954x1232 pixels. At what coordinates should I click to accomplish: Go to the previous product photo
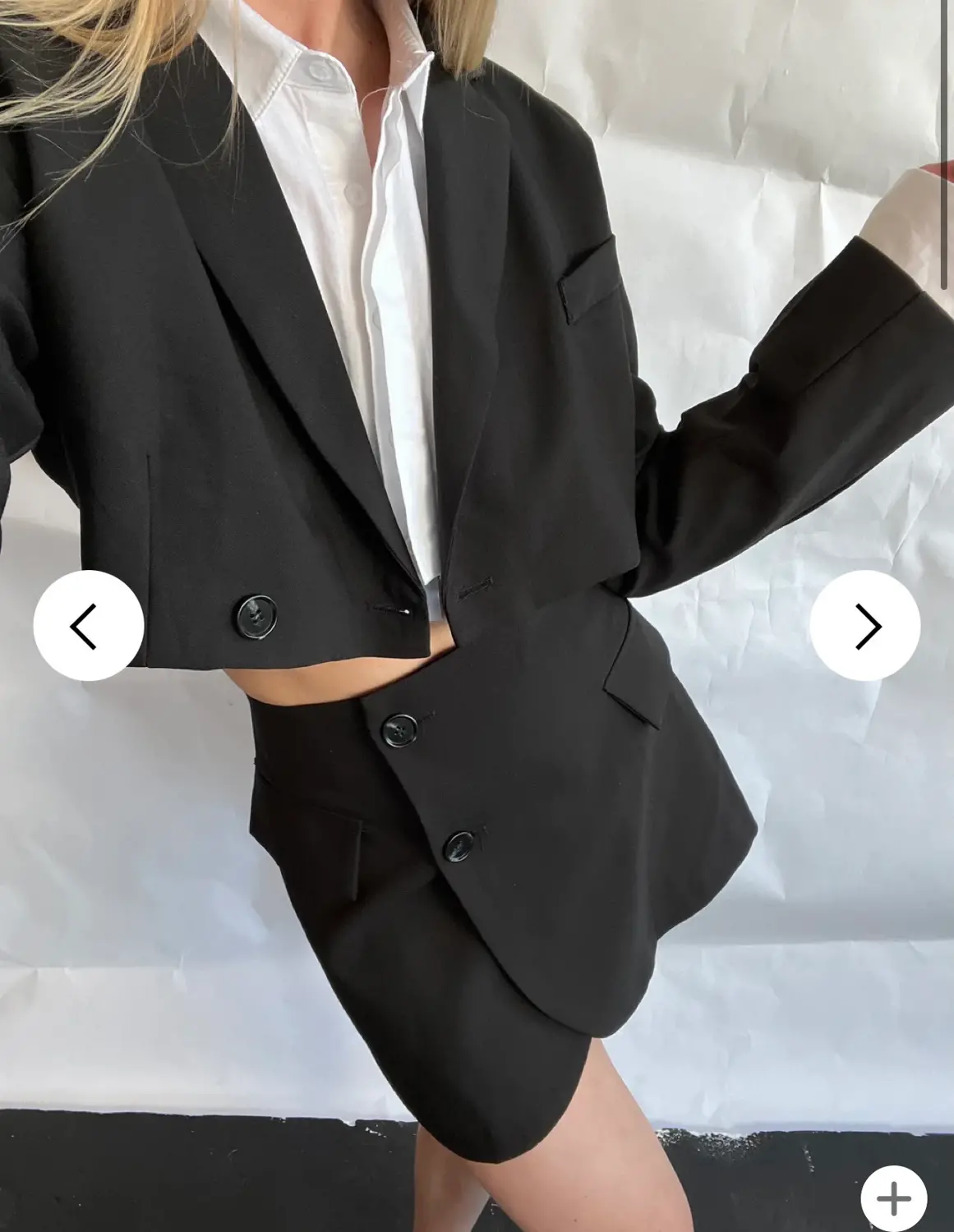tap(88, 626)
